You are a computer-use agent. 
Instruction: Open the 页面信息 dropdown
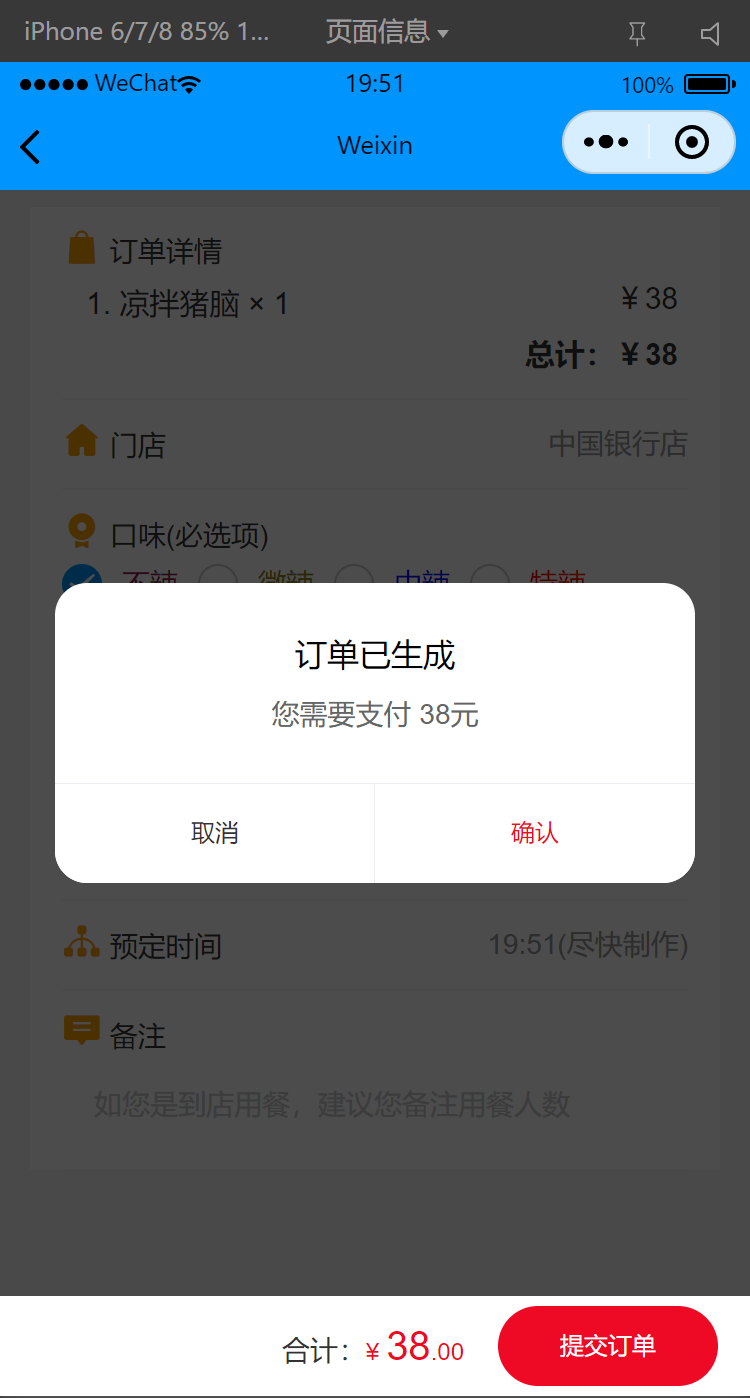click(x=387, y=32)
